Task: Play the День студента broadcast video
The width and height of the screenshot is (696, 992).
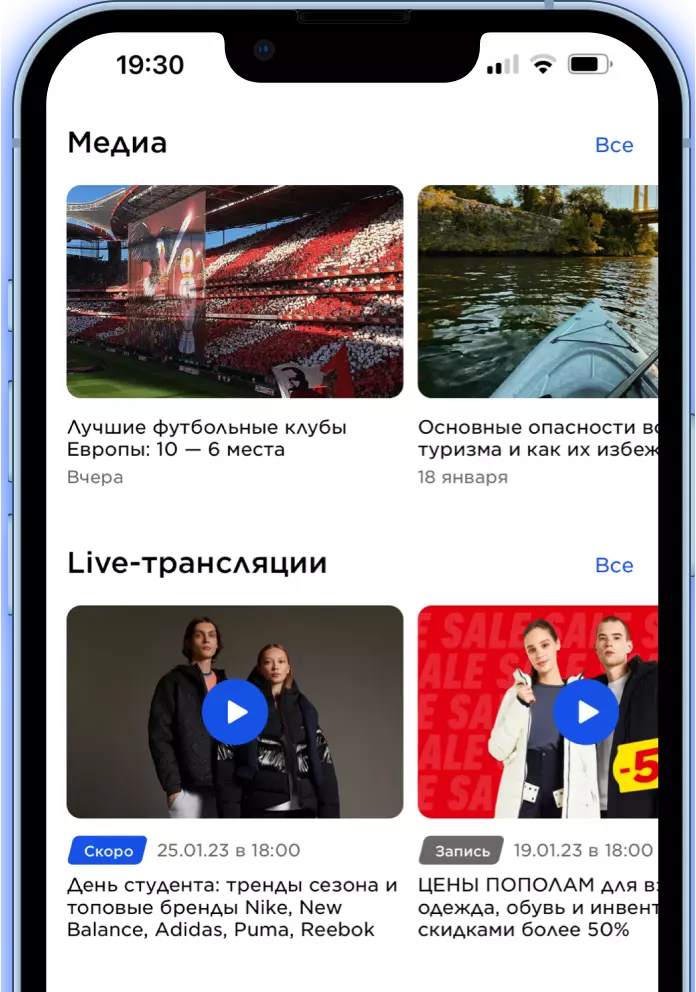Action: click(x=235, y=712)
